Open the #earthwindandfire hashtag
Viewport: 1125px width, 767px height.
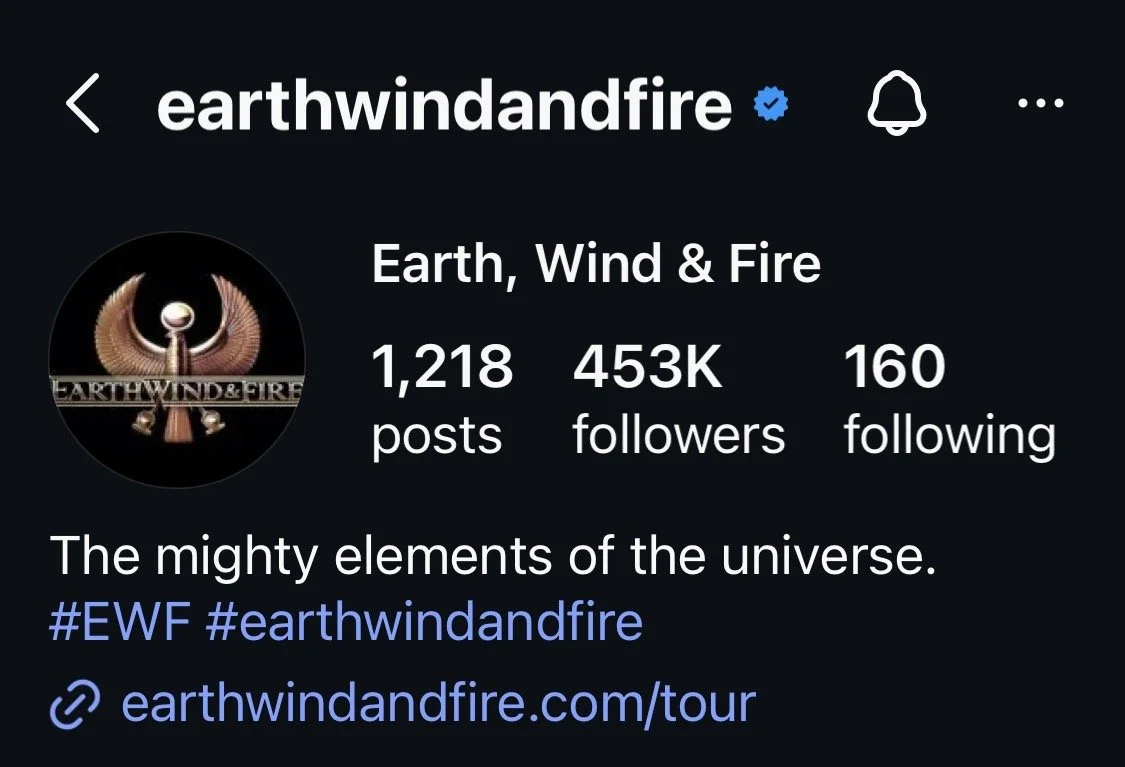point(424,622)
